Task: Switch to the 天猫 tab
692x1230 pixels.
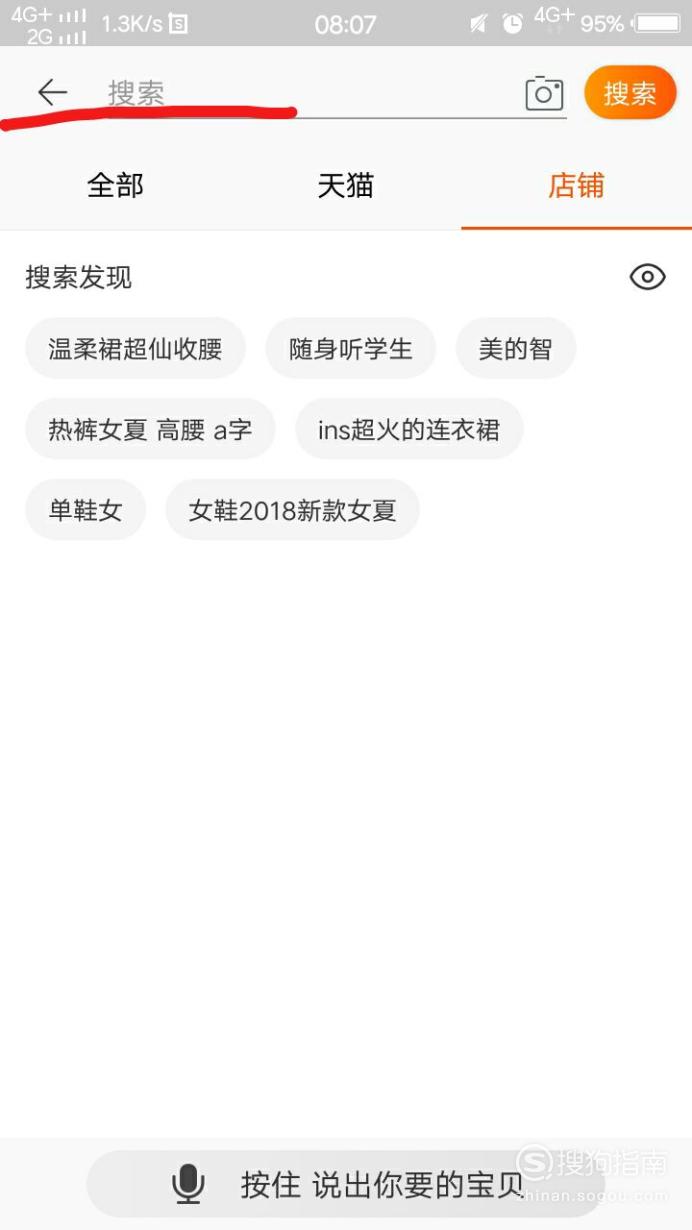Action: point(345,186)
